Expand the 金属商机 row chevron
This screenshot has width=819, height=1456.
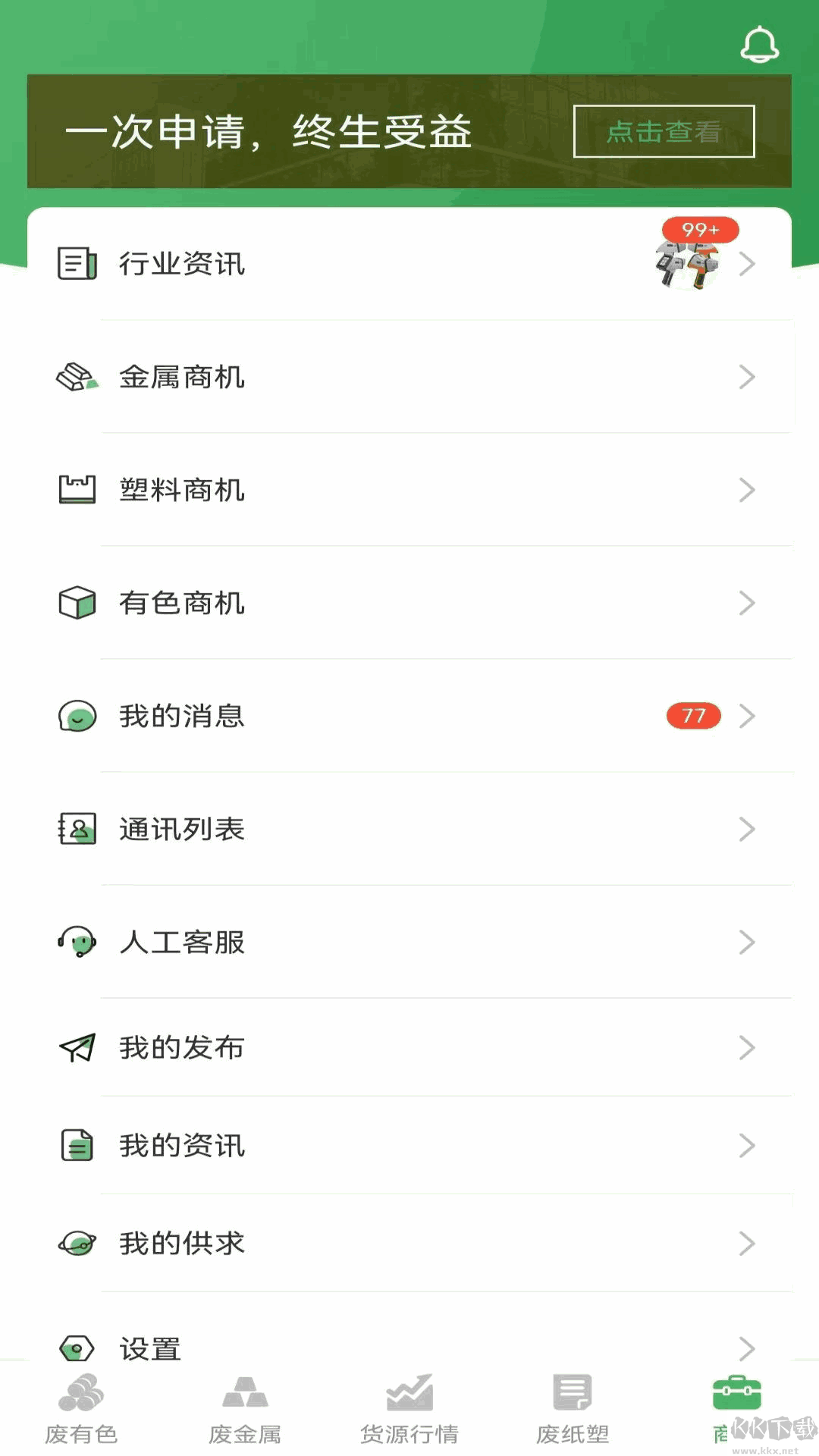pos(747,377)
